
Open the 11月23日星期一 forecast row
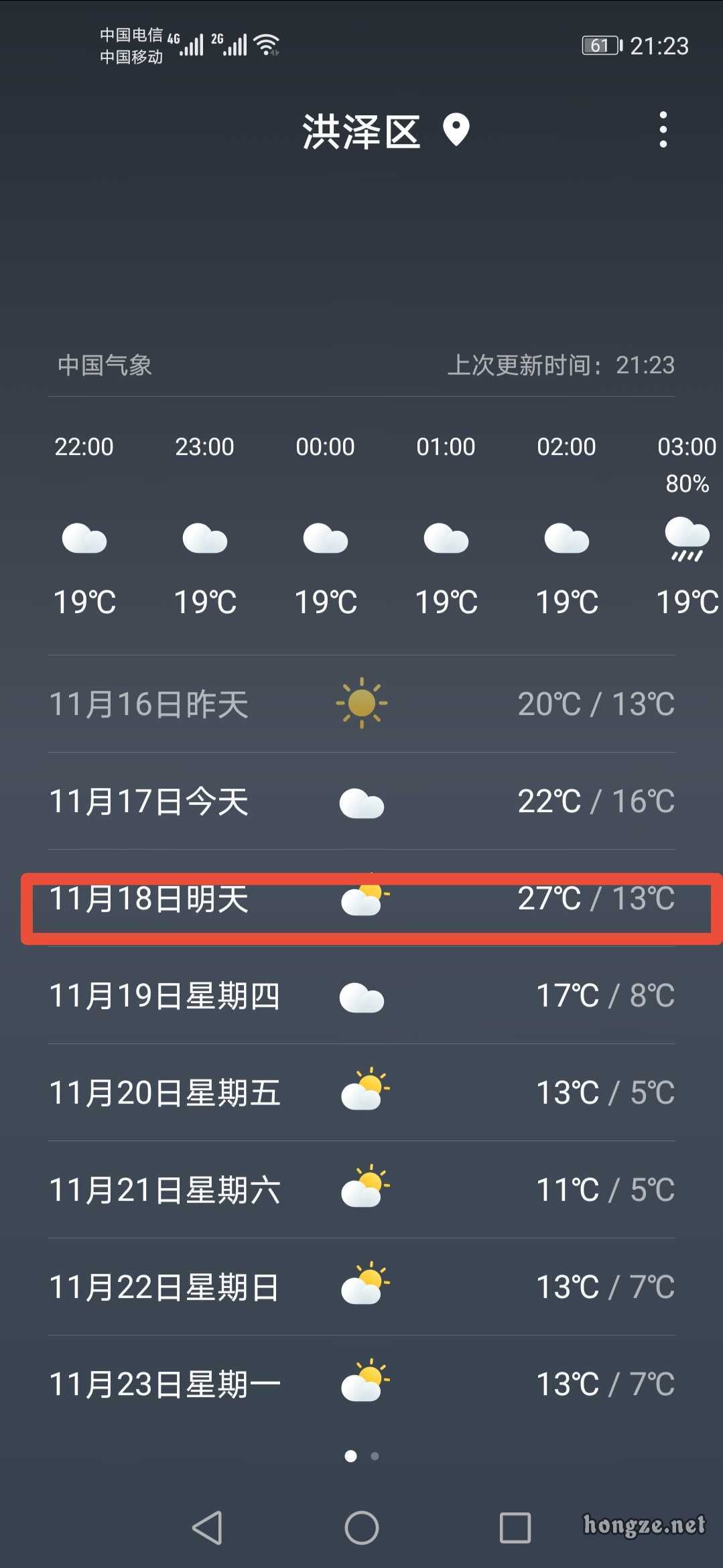click(x=362, y=1384)
